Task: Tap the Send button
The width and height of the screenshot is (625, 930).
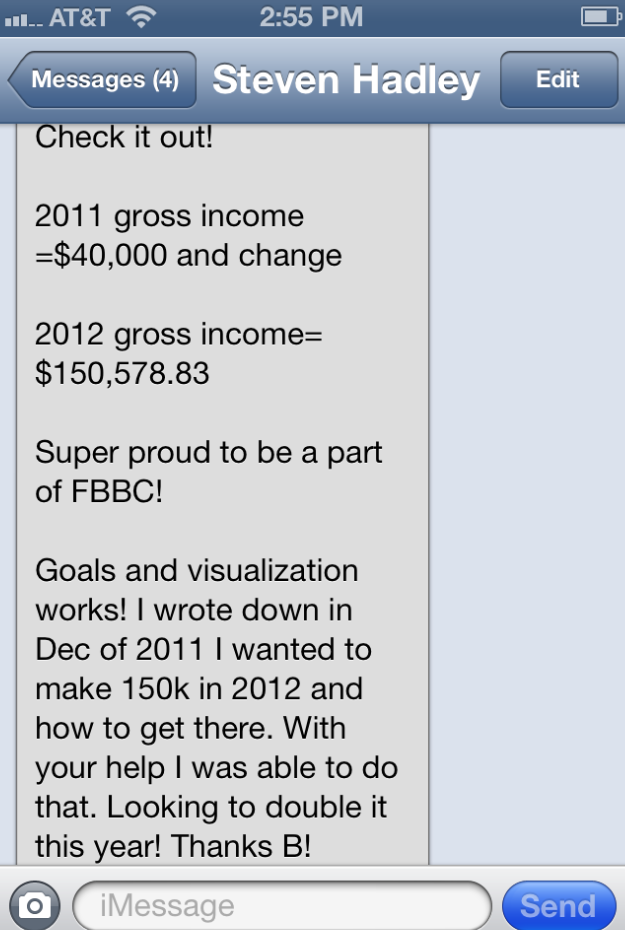Action: point(558,906)
